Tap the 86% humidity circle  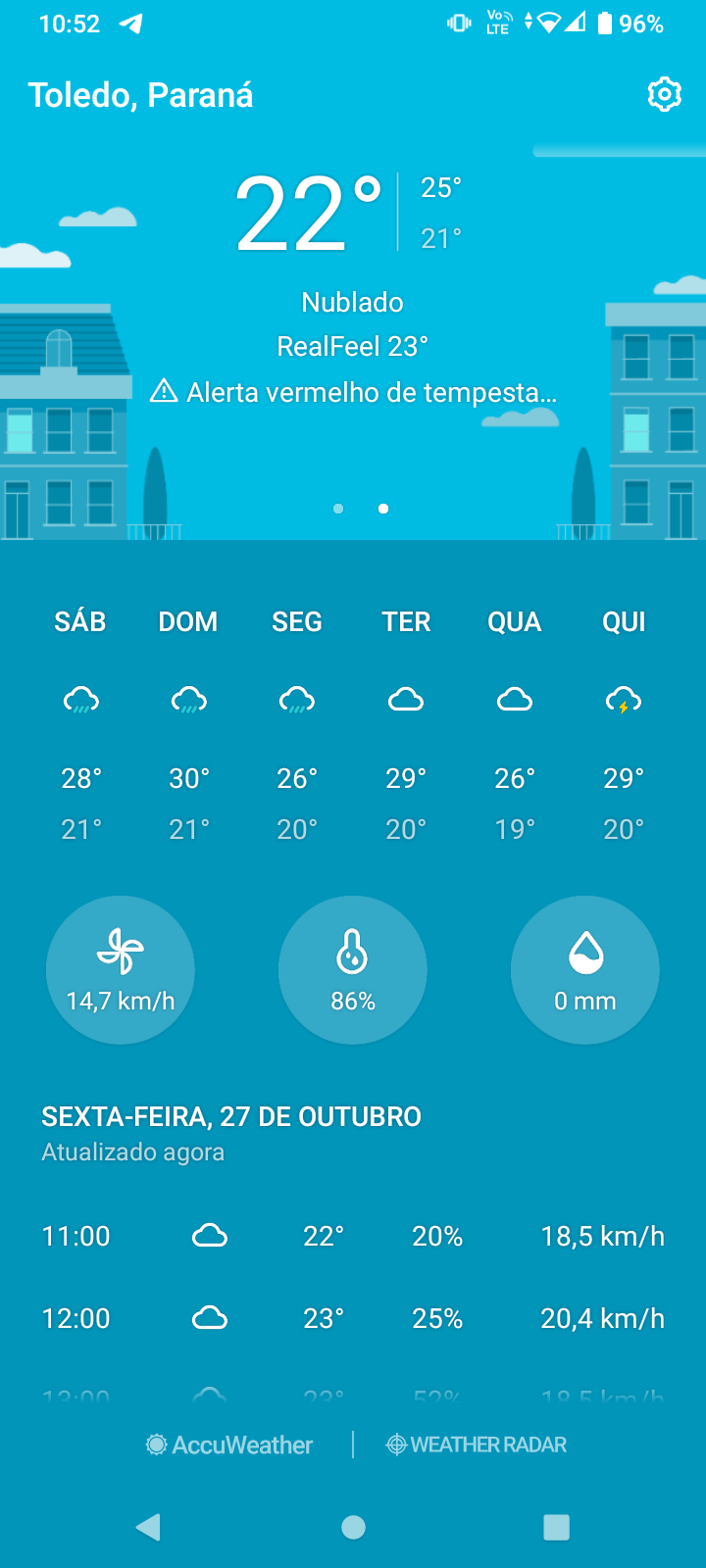tap(353, 970)
